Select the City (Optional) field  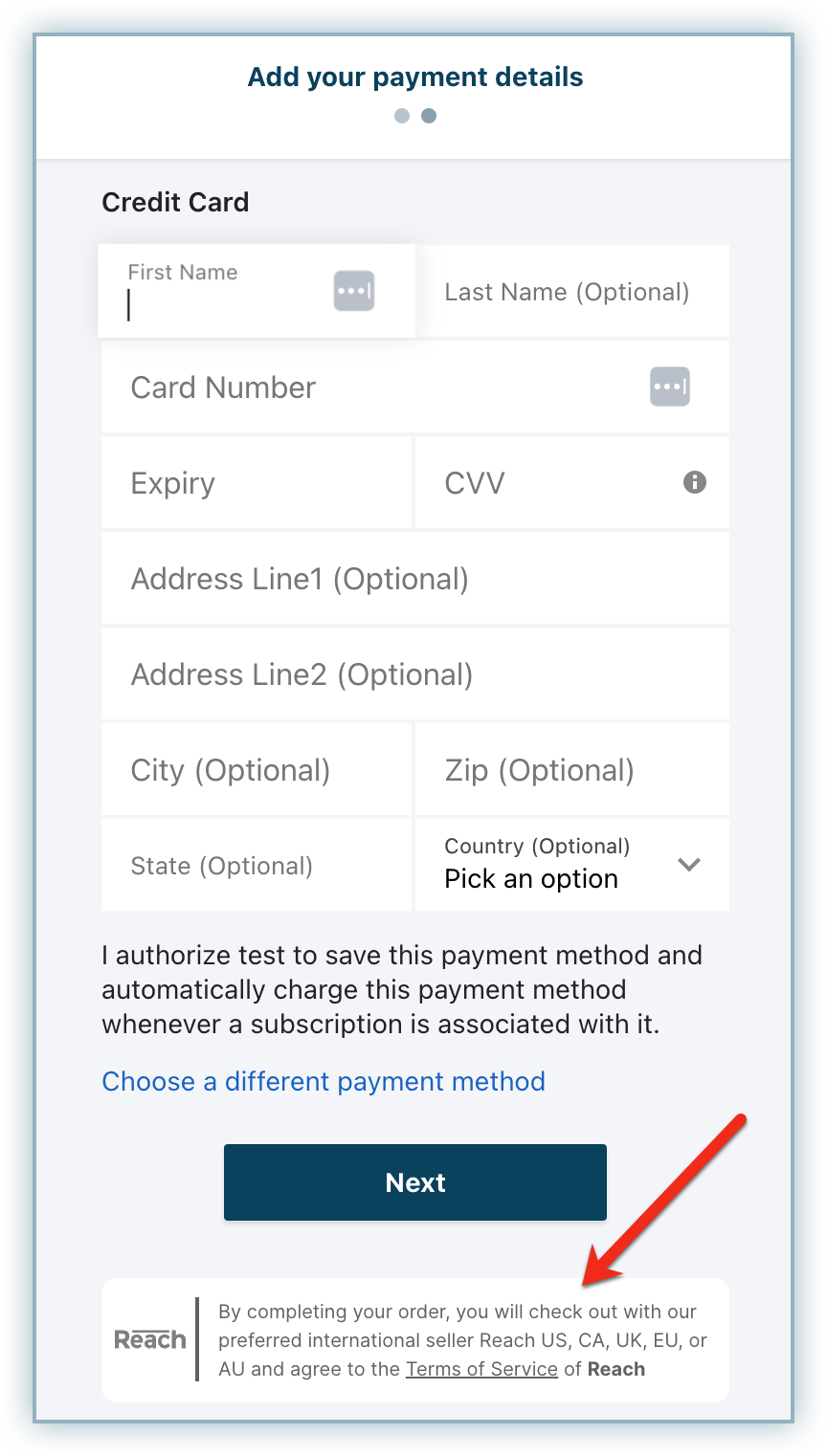pyautogui.click(x=257, y=770)
